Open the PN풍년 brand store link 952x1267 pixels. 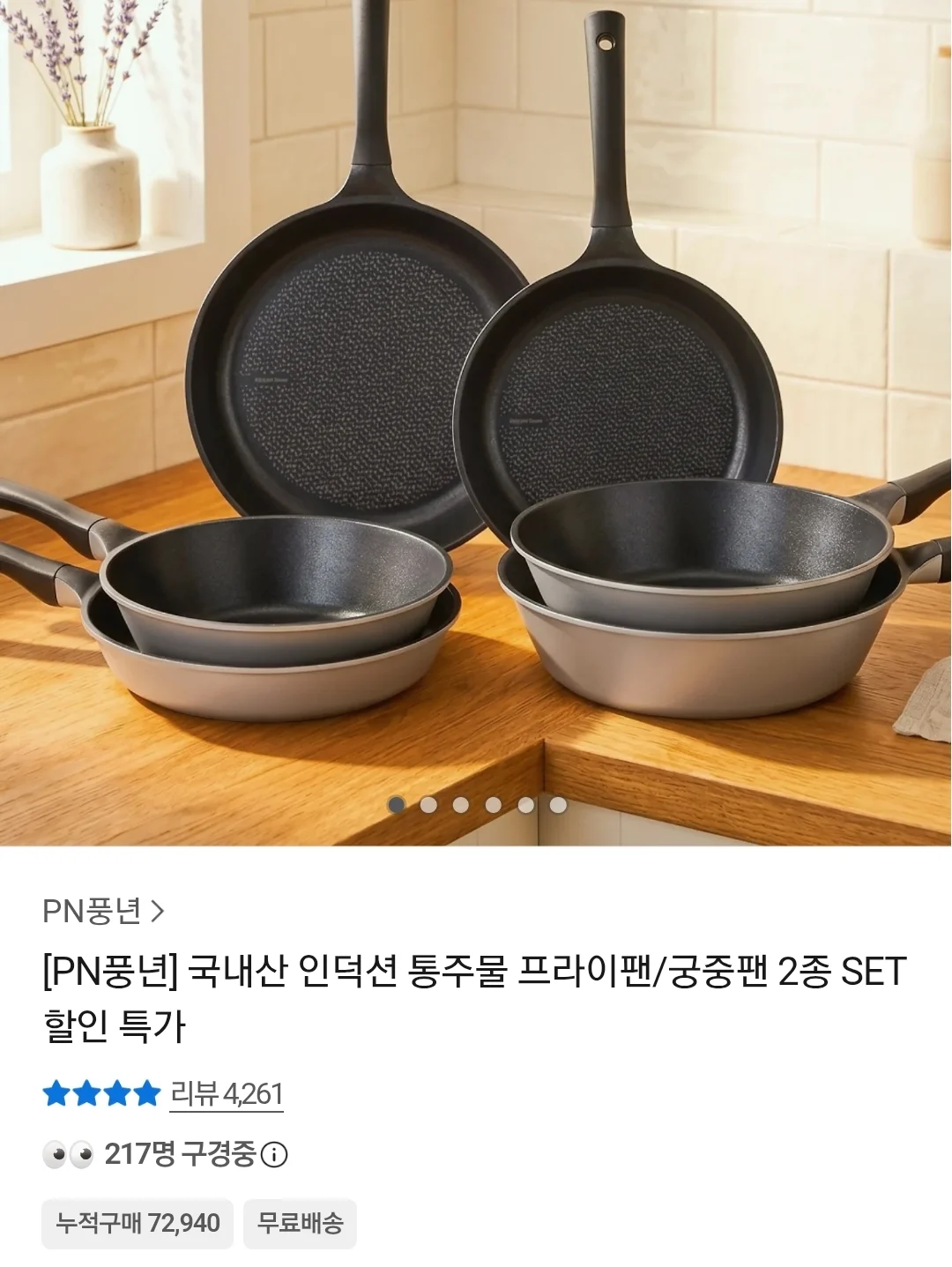[103, 911]
